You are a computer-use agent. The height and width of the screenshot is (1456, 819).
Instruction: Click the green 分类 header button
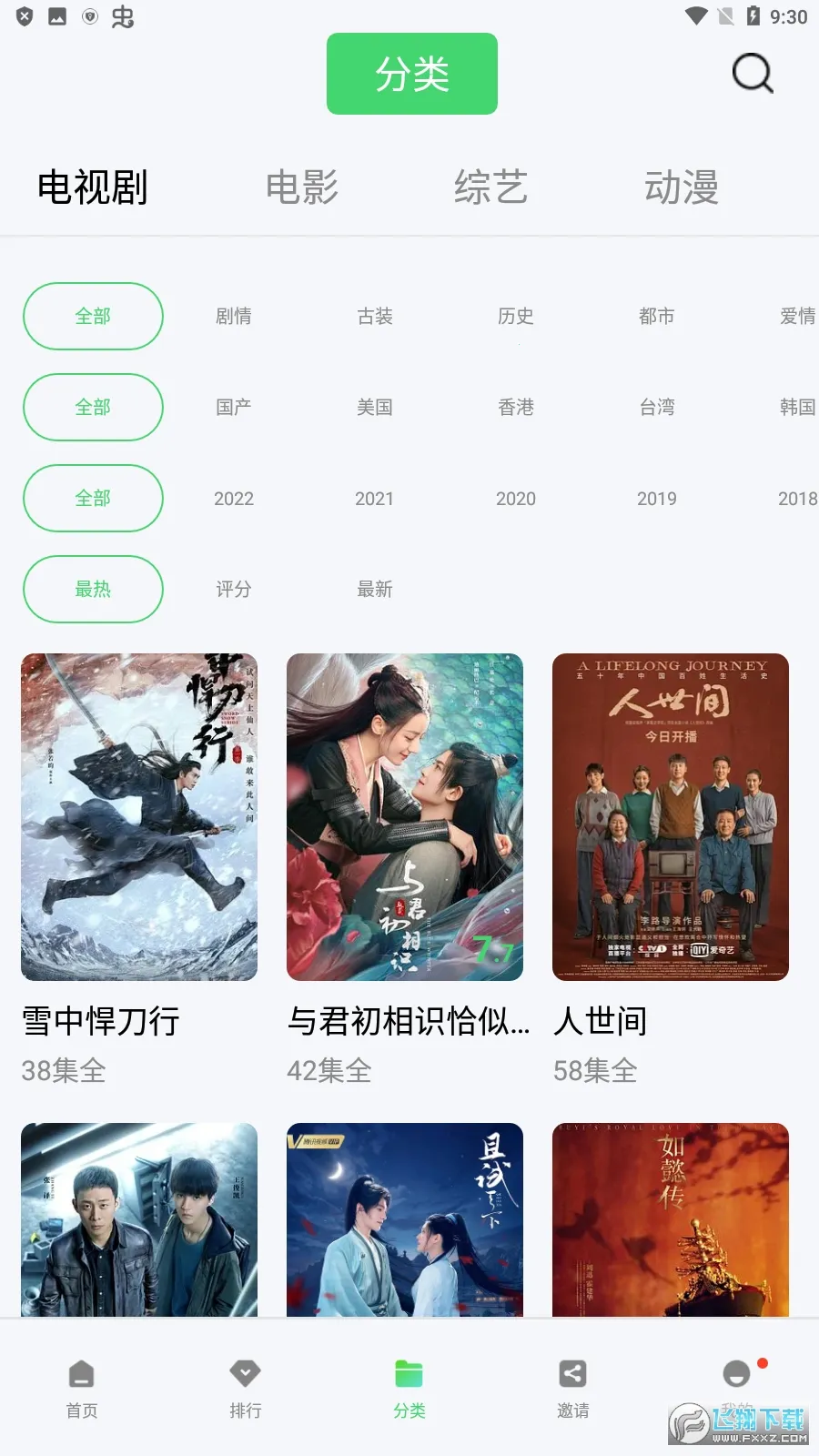pos(411,74)
